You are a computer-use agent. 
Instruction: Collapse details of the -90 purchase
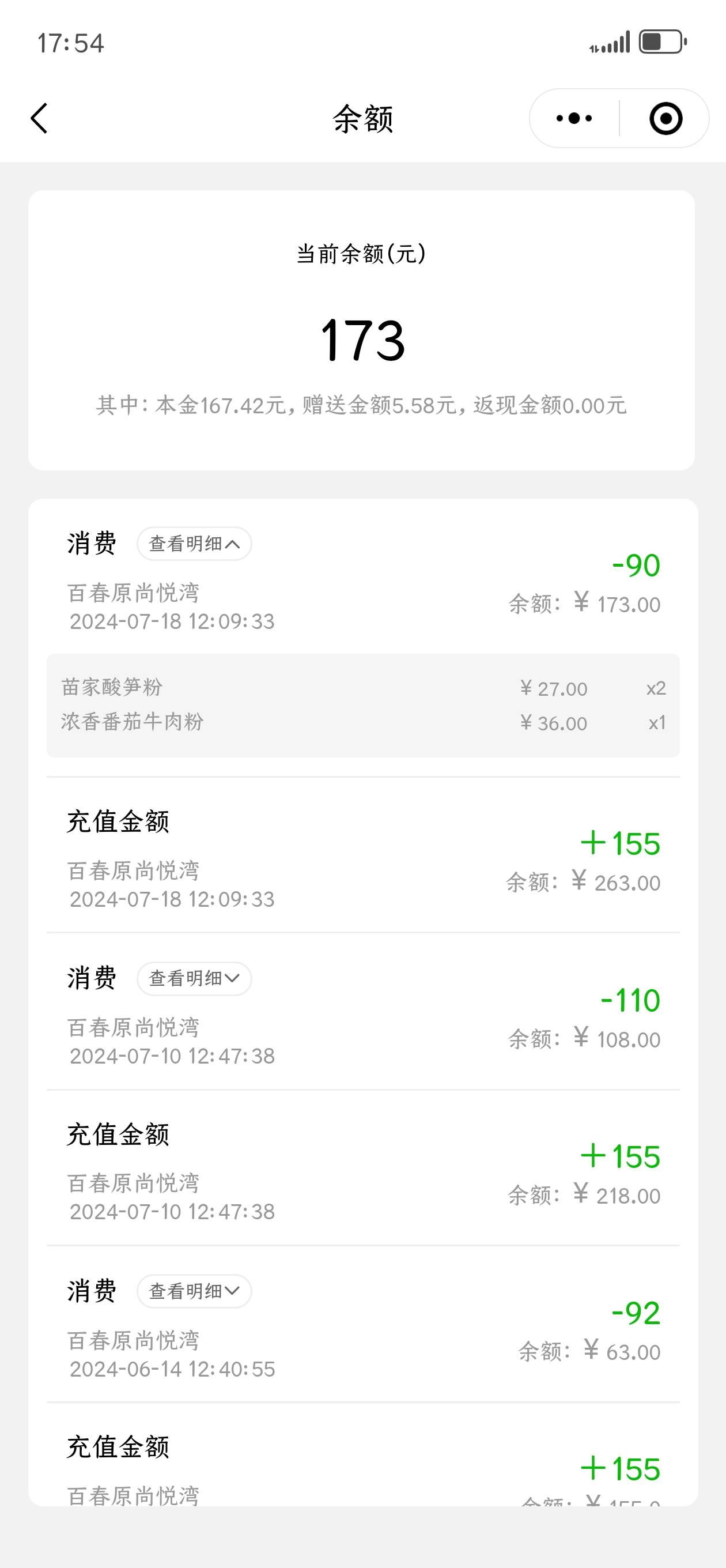194,544
